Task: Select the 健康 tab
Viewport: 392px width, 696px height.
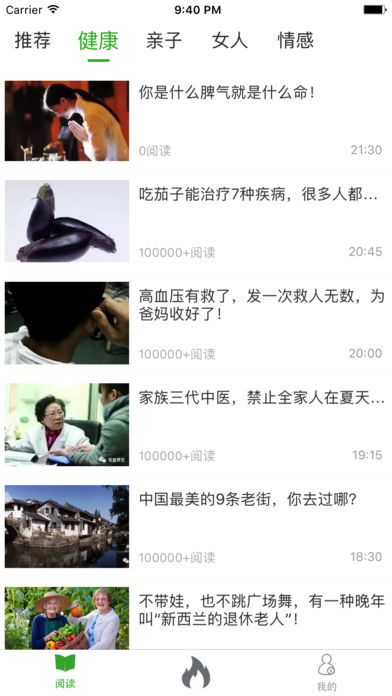Action: point(98,41)
